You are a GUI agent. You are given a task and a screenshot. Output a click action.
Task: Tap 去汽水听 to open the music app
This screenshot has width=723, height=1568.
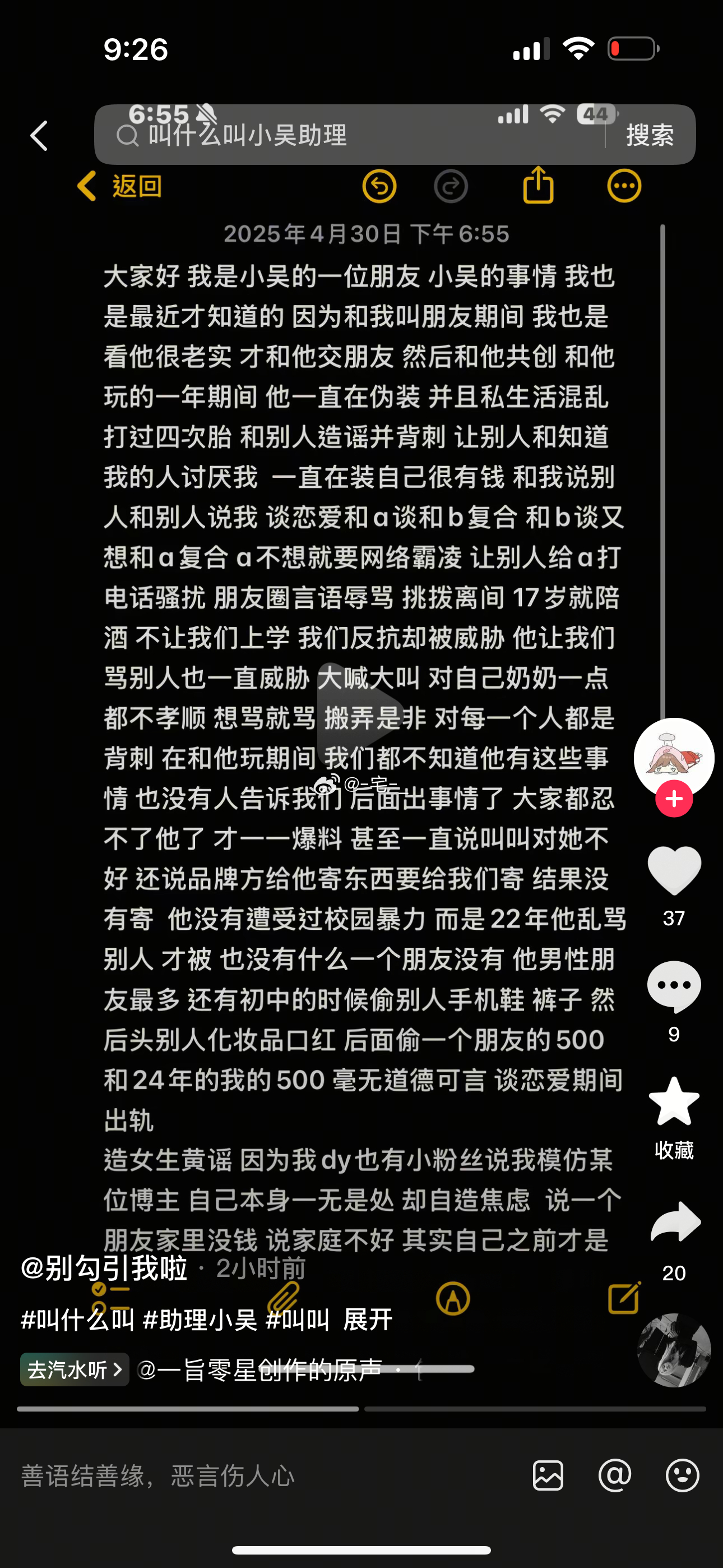click(74, 1369)
